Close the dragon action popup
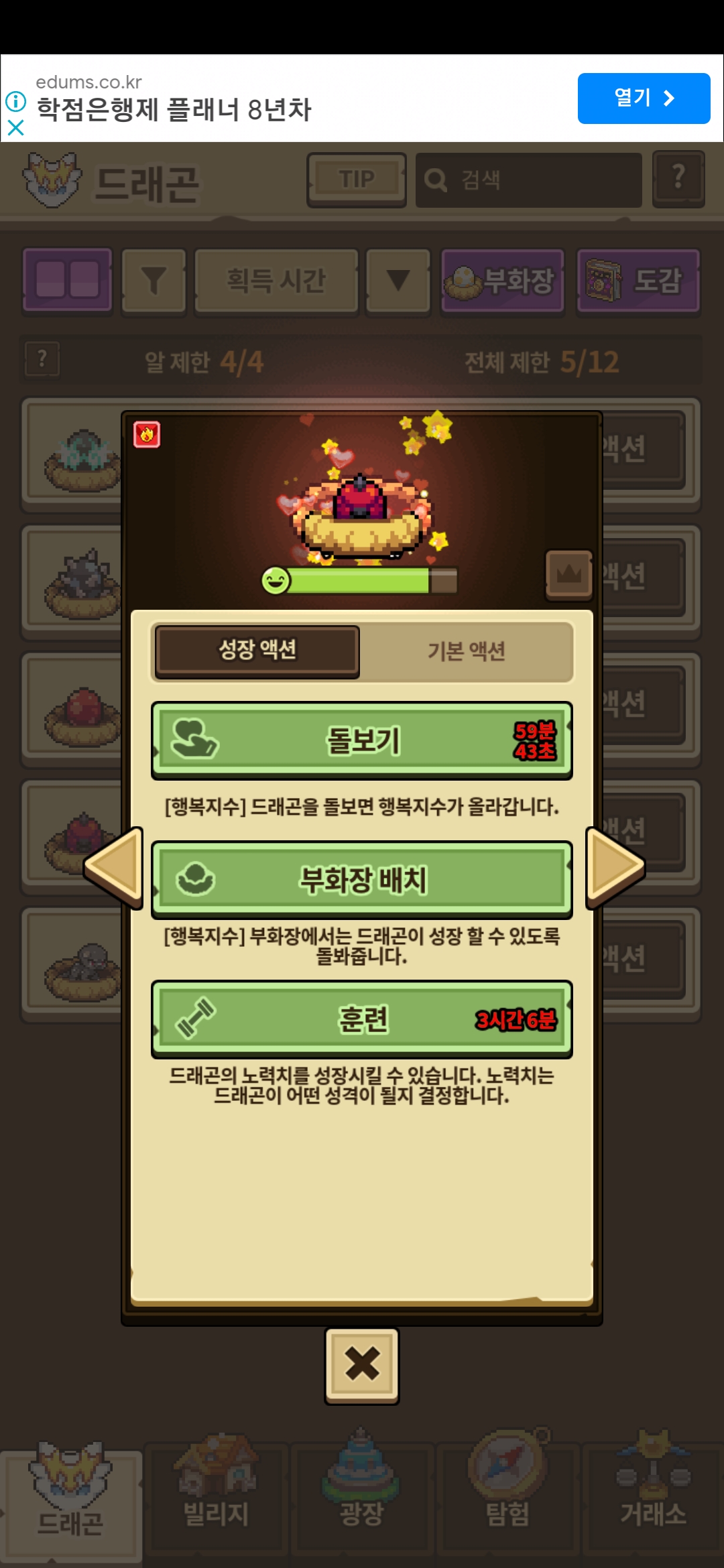The height and width of the screenshot is (1568, 724). [362, 1365]
